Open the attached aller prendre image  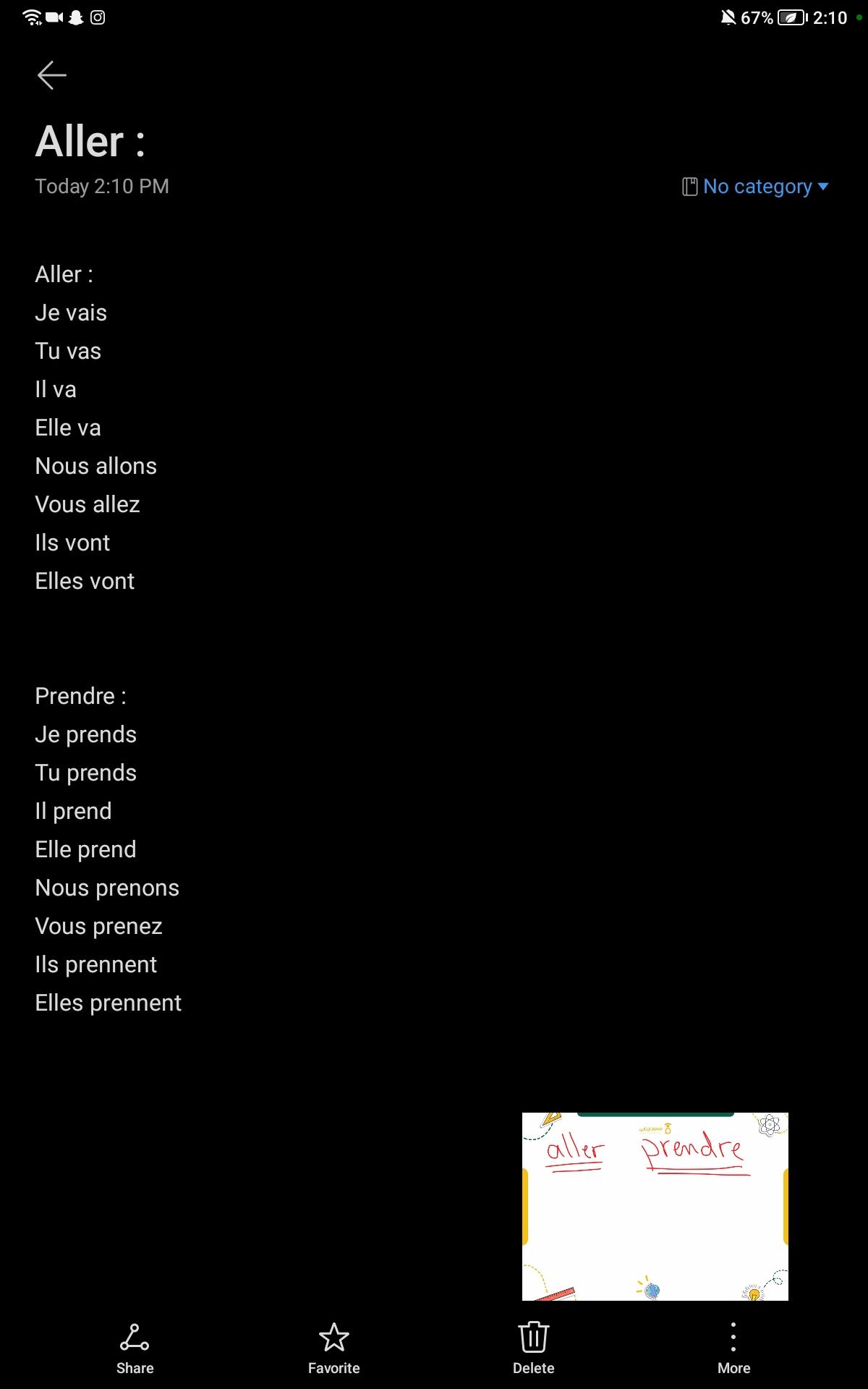pos(655,1206)
